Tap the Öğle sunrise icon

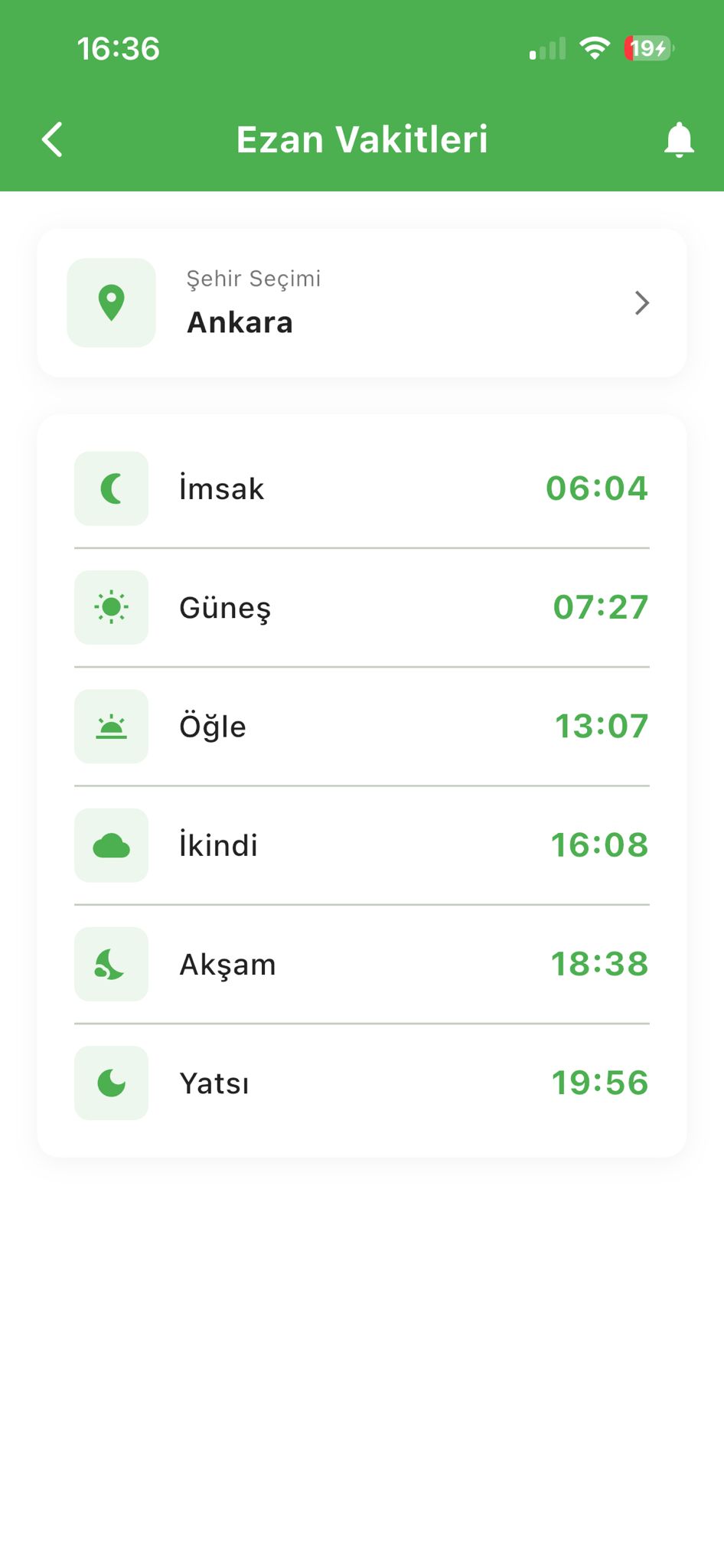111,727
